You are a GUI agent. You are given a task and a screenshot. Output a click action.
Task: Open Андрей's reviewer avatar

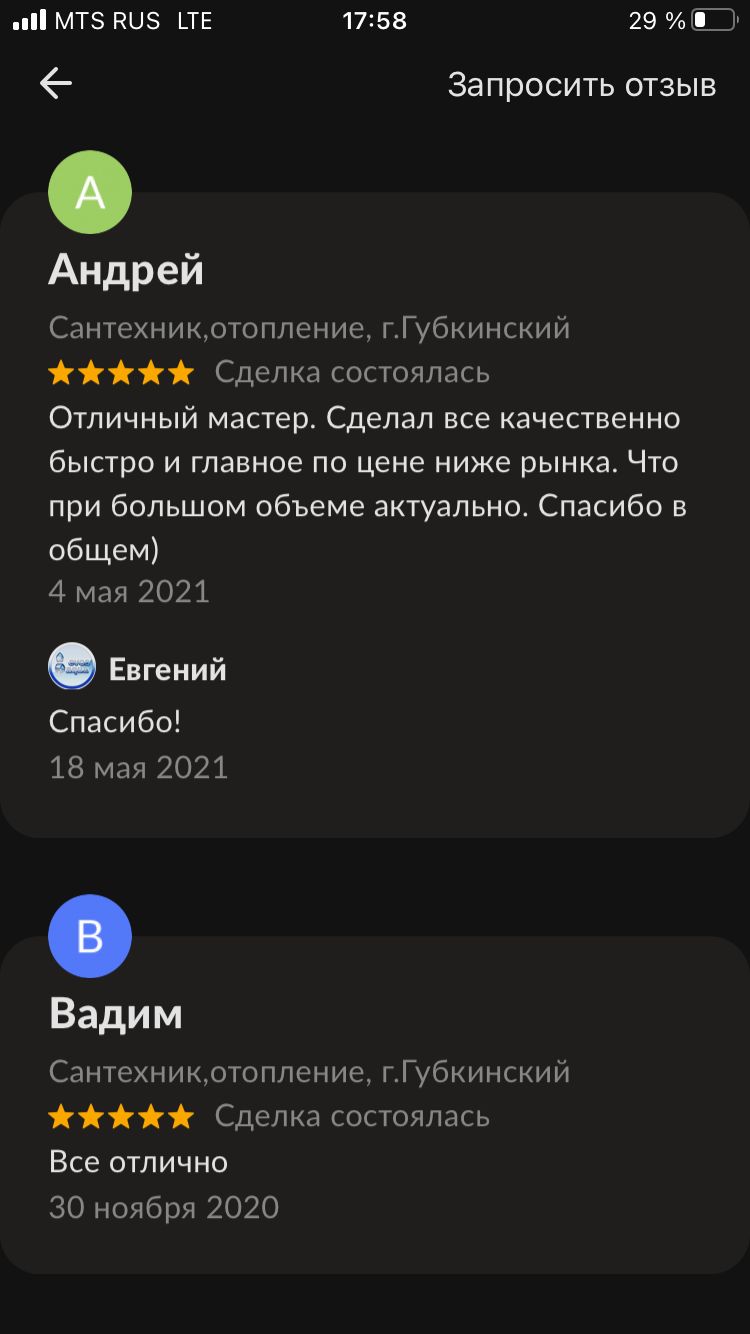(x=90, y=193)
